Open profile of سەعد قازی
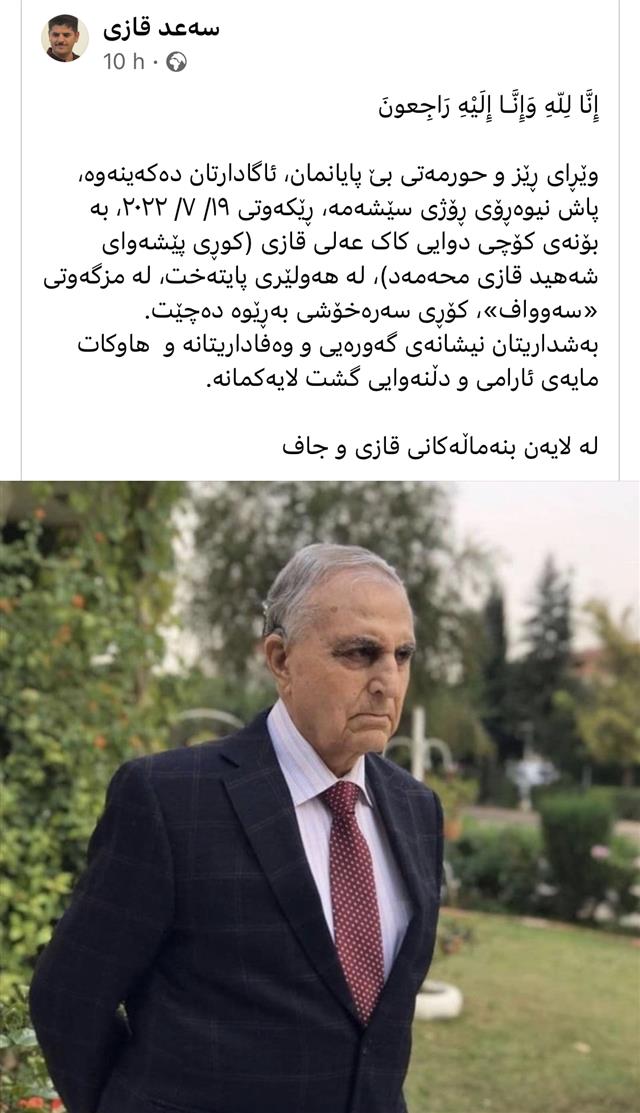The width and height of the screenshot is (640, 1113). pos(160,28)
